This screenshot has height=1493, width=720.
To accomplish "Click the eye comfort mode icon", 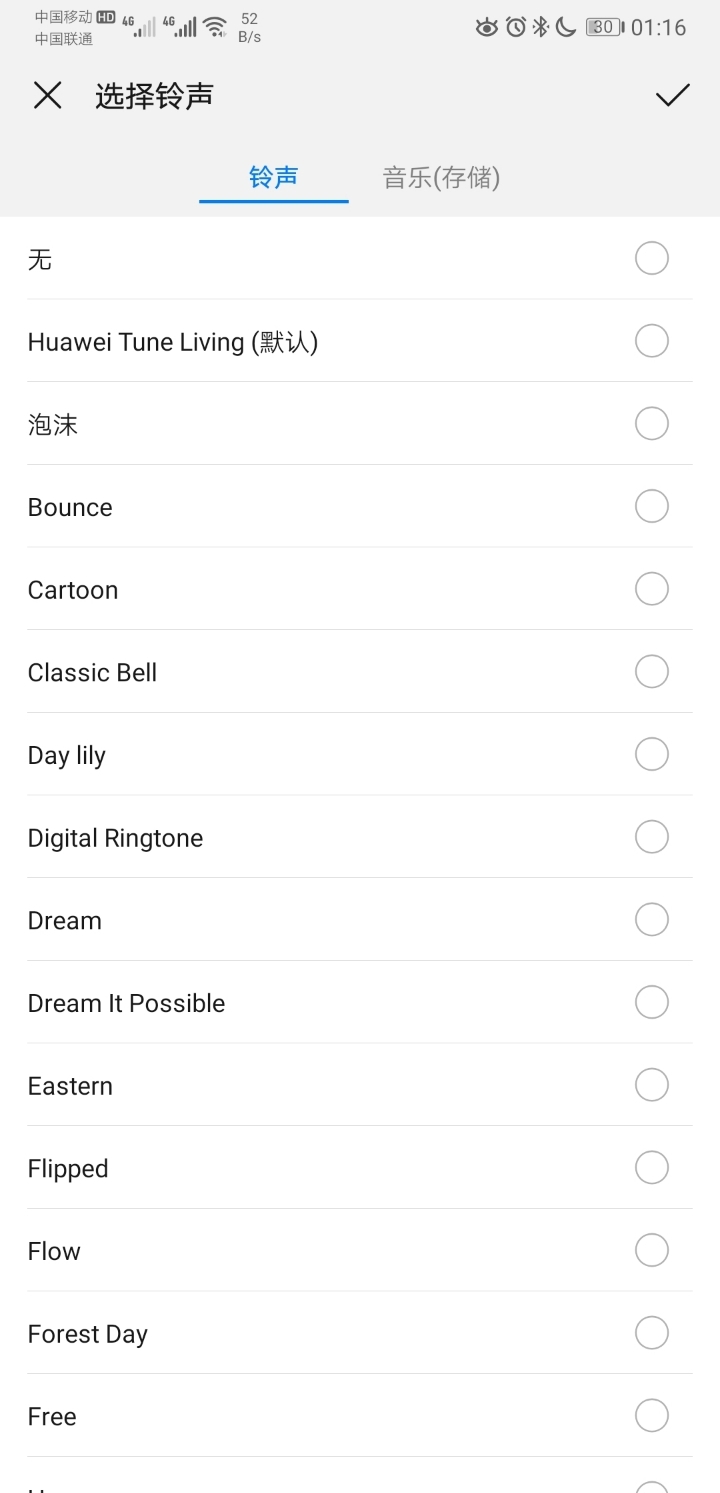I will point(487,28).
